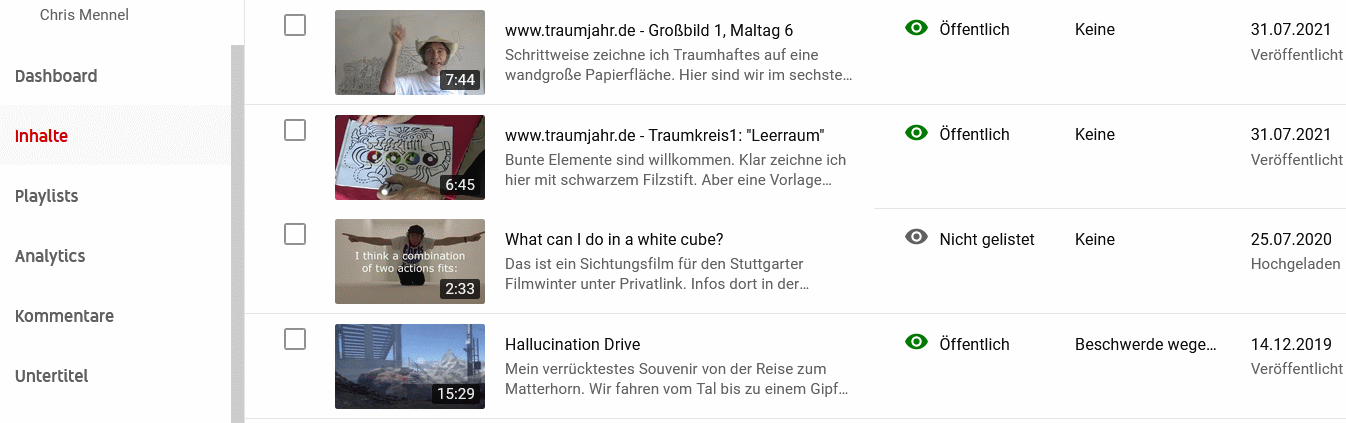The width and height of the screenshot is (1346, 423).
Task: Open the Playlists section
Action: [47, 196]
